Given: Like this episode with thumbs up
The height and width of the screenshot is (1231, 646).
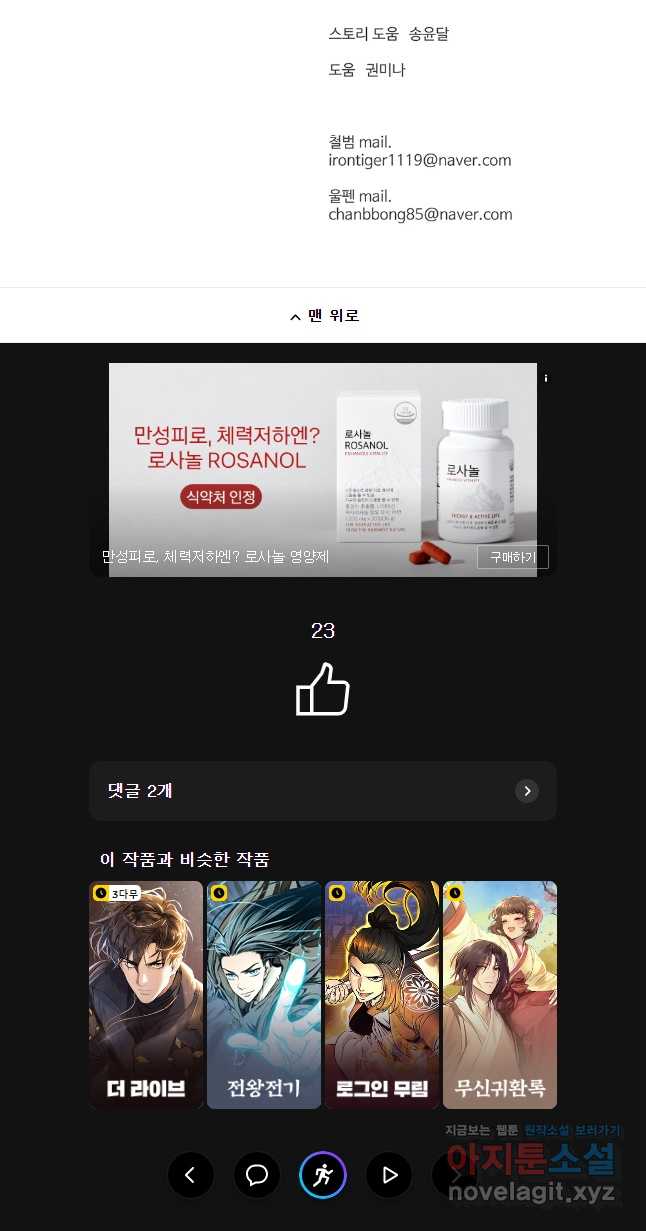Looking at the screenshot, I should coord(323,690).
